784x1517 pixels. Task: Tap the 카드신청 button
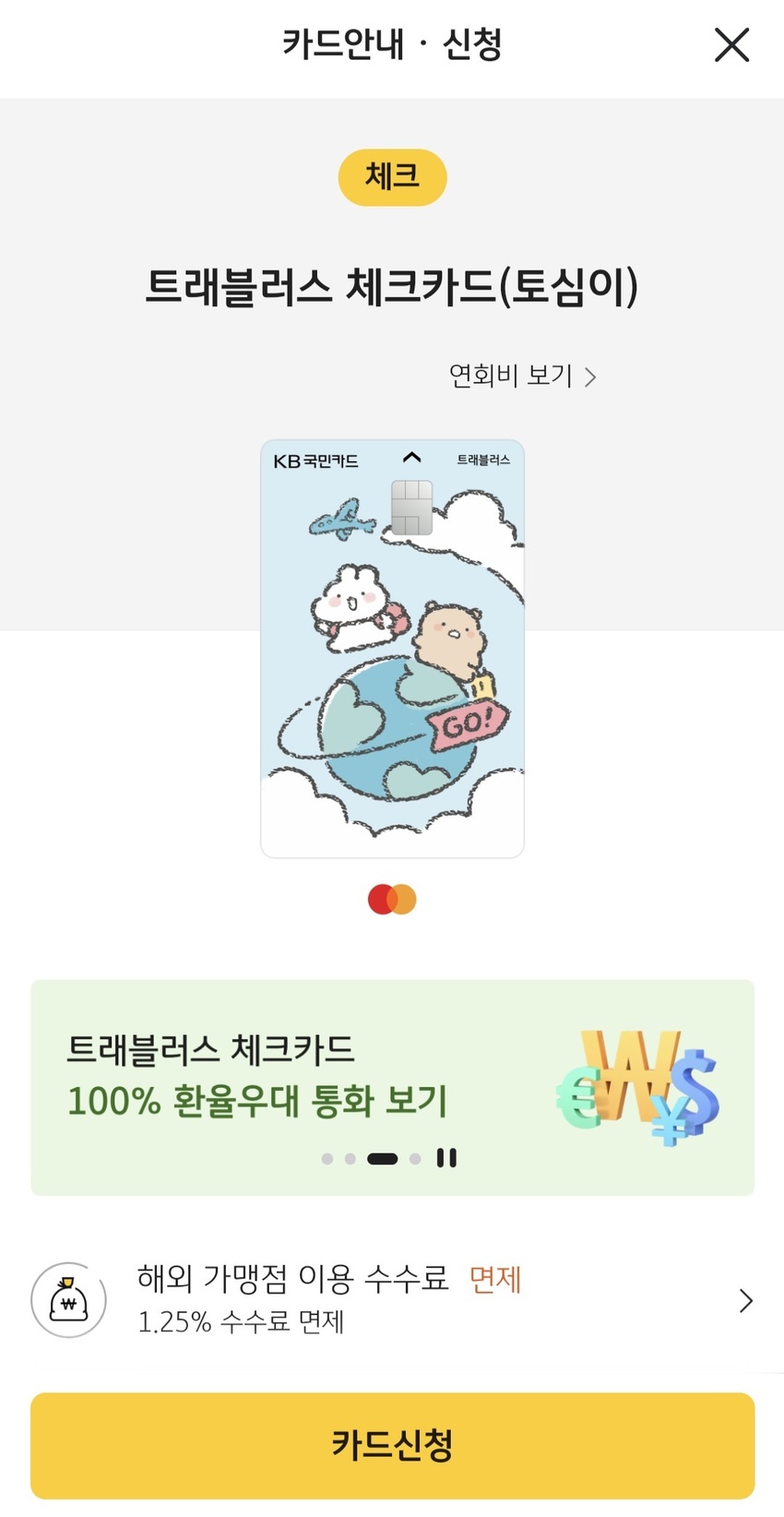[392, 1445]
